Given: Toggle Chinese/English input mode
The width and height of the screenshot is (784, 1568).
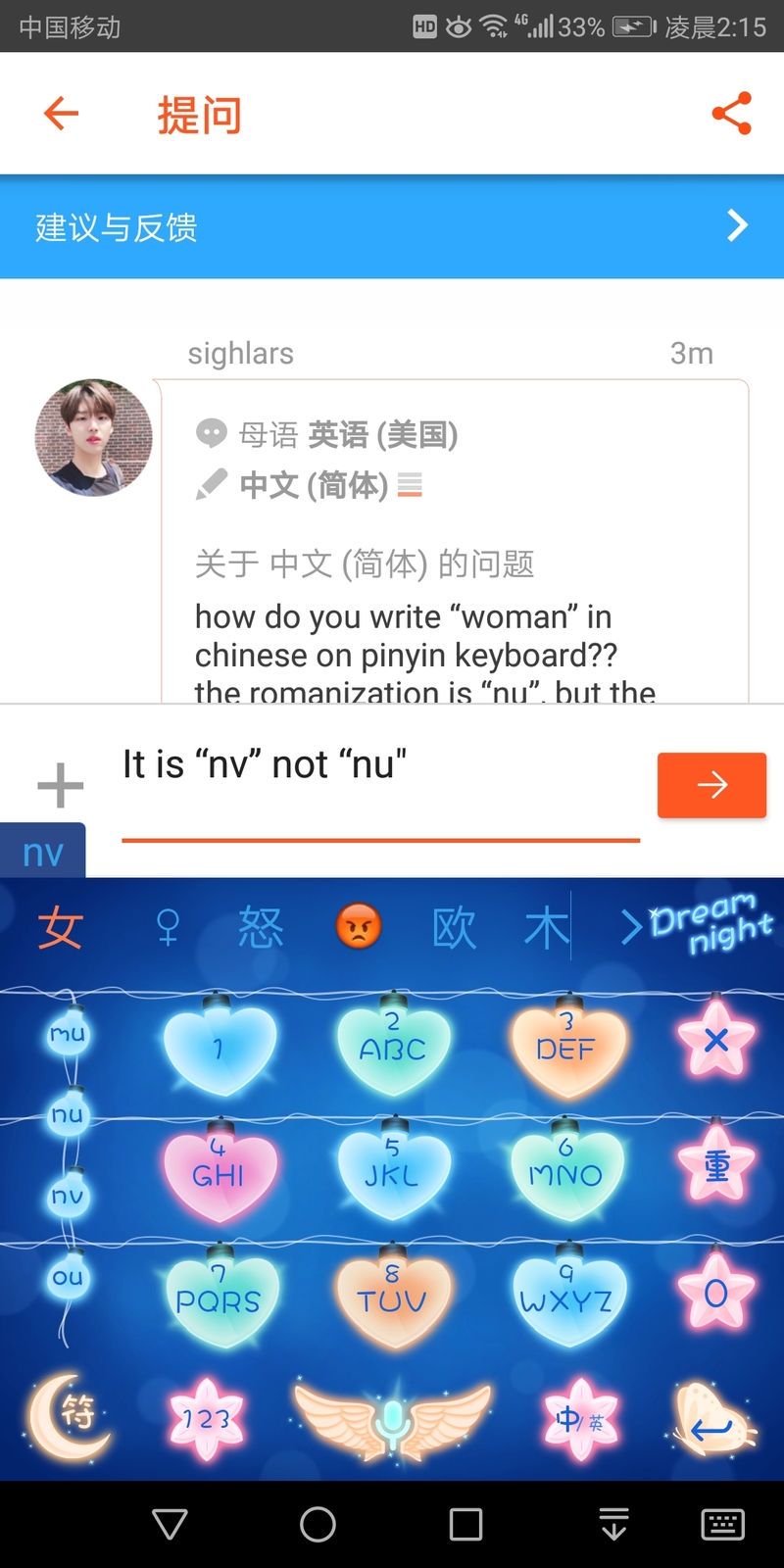Looking at the screenshot, I should pyautogui.click(x=581, y=1419).
